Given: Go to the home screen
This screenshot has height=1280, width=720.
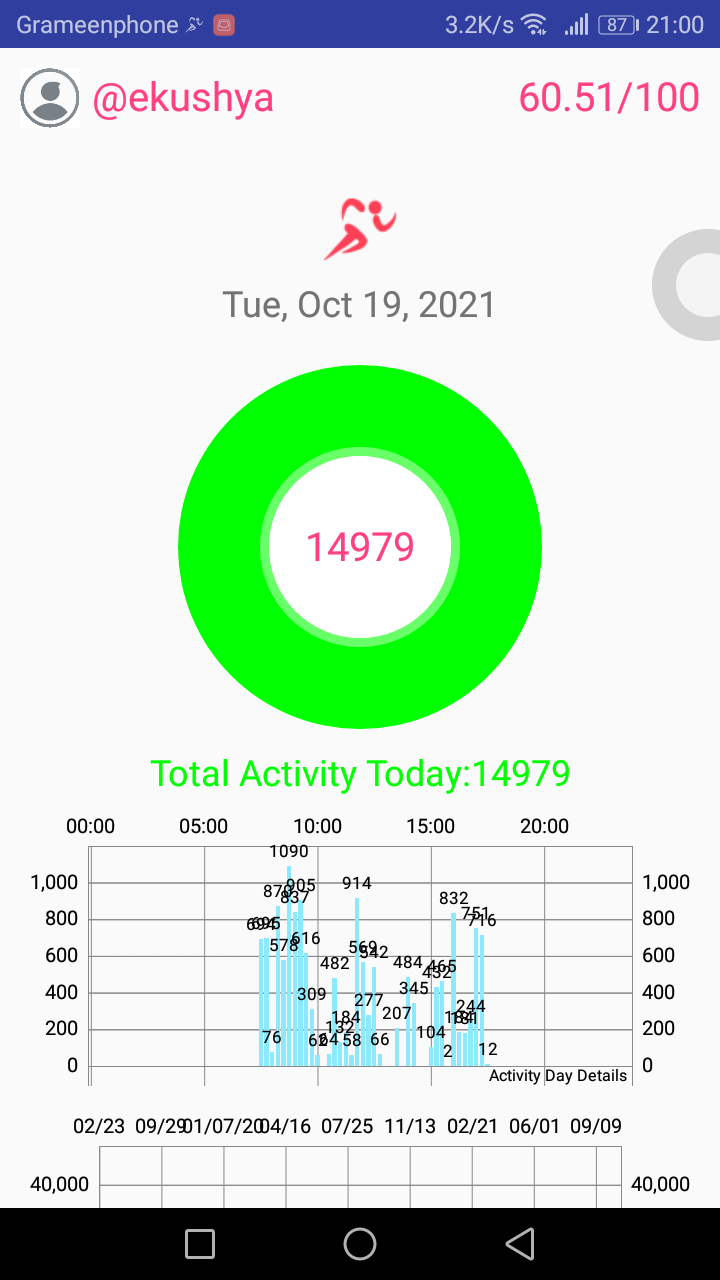Looking at the screenshot, I should pyautogui.click(x=360, y=1243).
